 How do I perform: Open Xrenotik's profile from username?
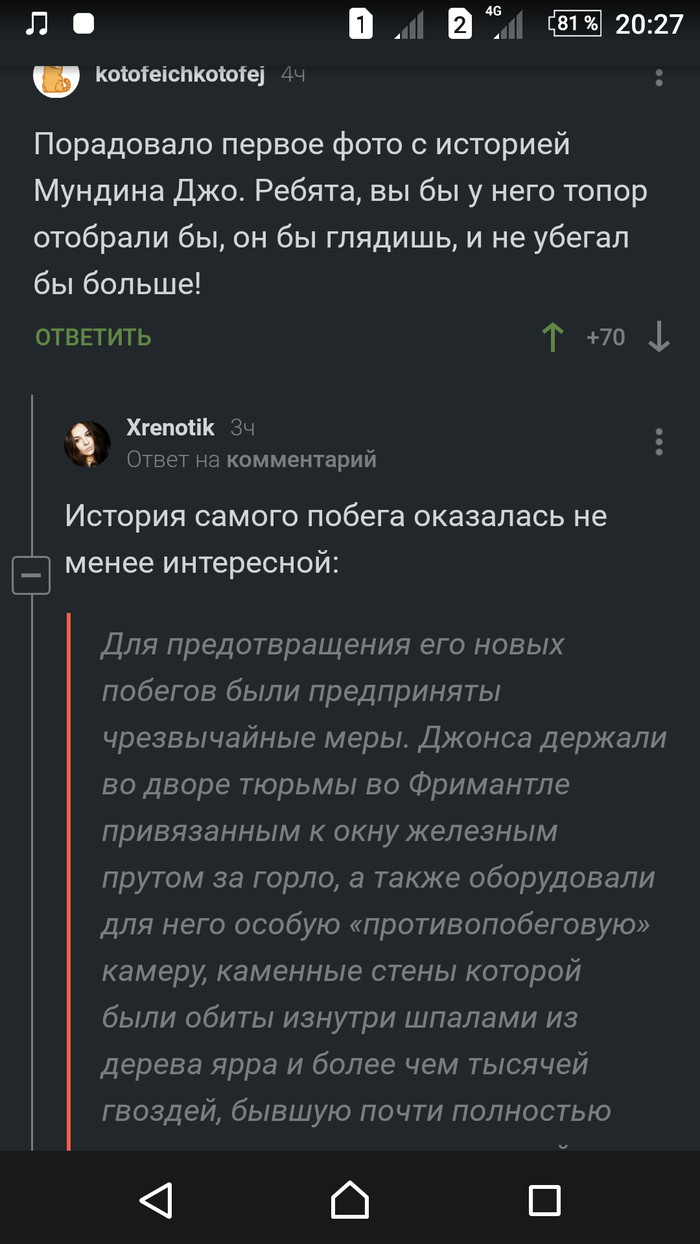click(170, 427)
